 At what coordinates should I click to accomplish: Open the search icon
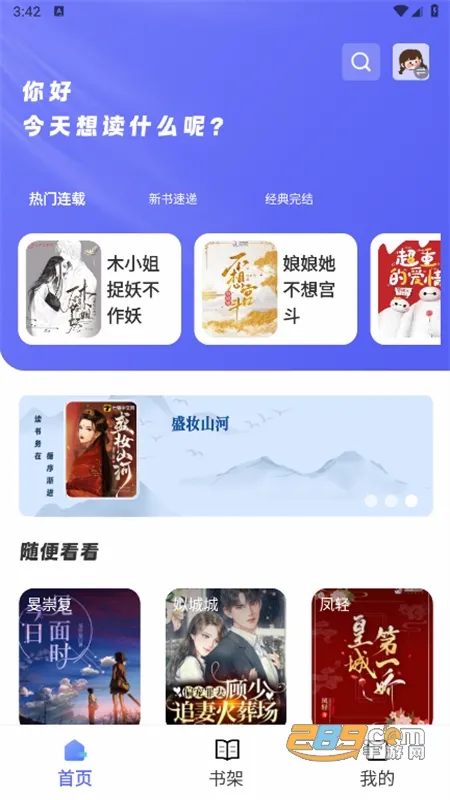361,62
